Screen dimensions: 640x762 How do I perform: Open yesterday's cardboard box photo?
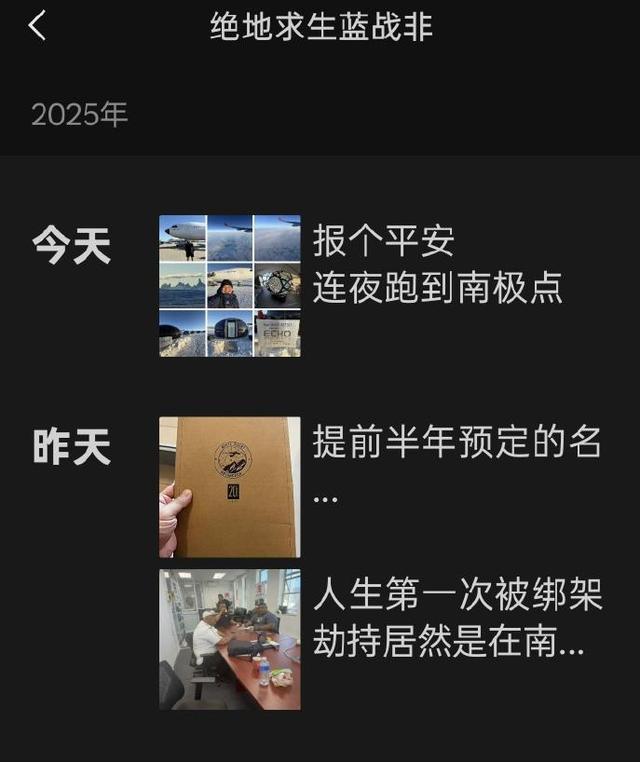(229, 487)
